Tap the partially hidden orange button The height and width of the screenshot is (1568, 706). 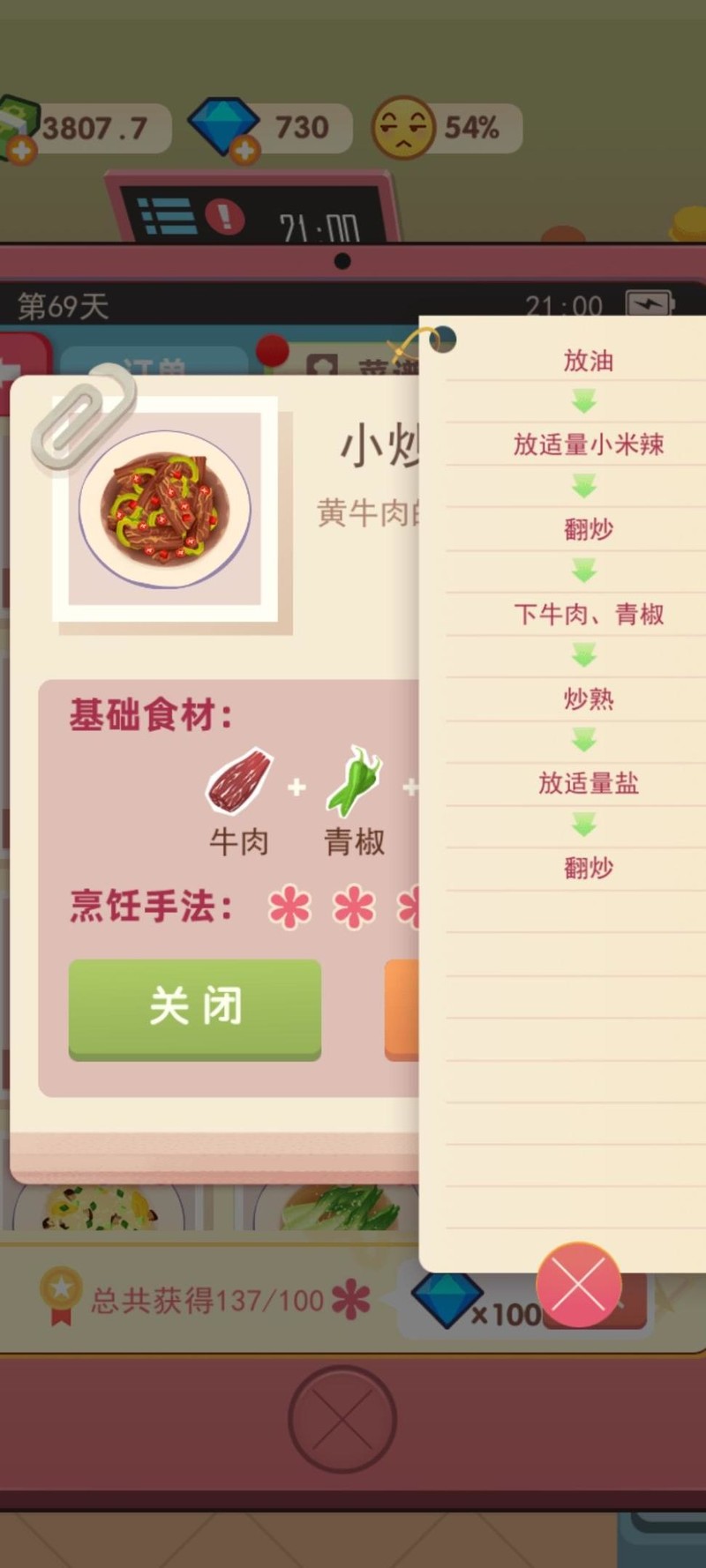402,1009
